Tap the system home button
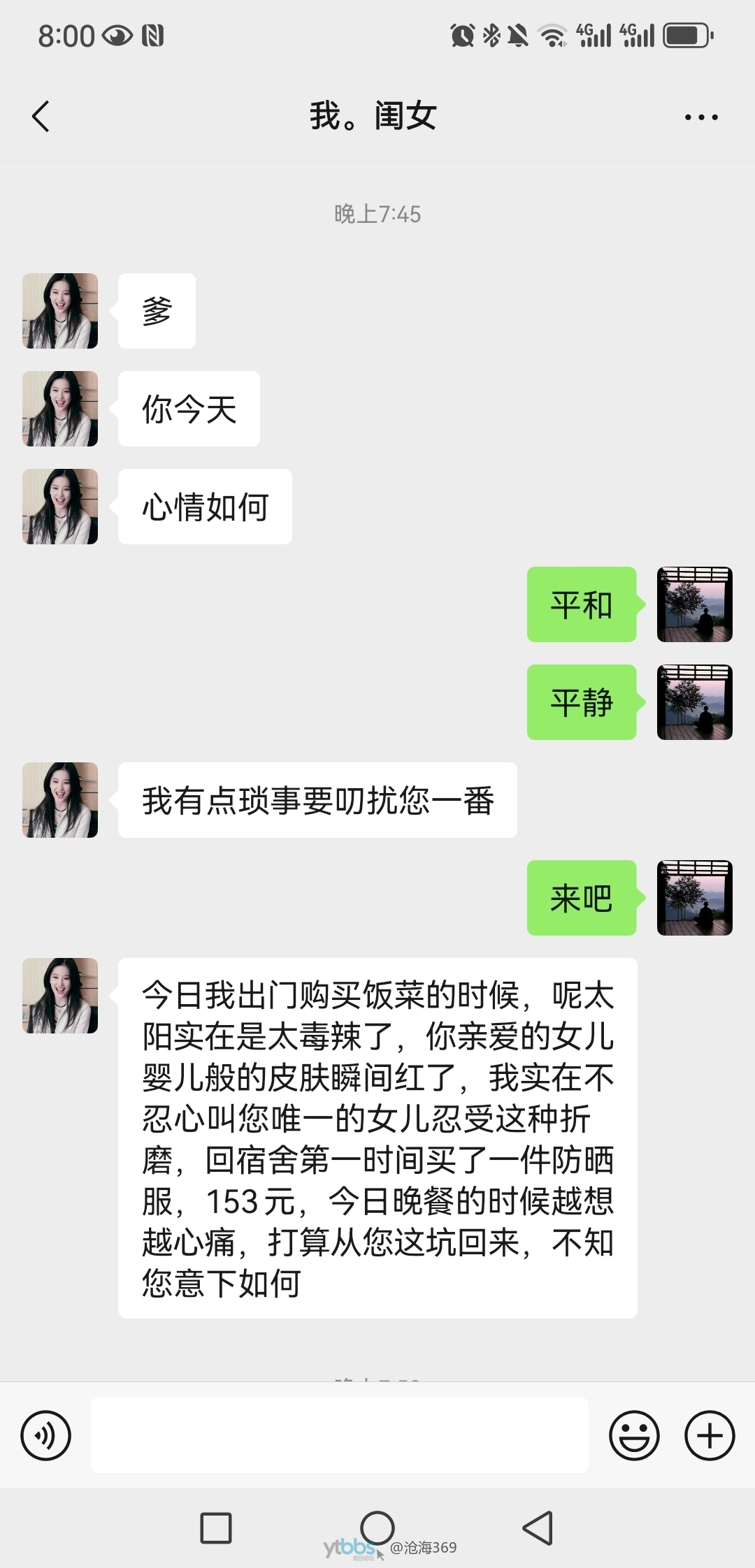The image size is (755, 1568). (x=377, y=1527)
